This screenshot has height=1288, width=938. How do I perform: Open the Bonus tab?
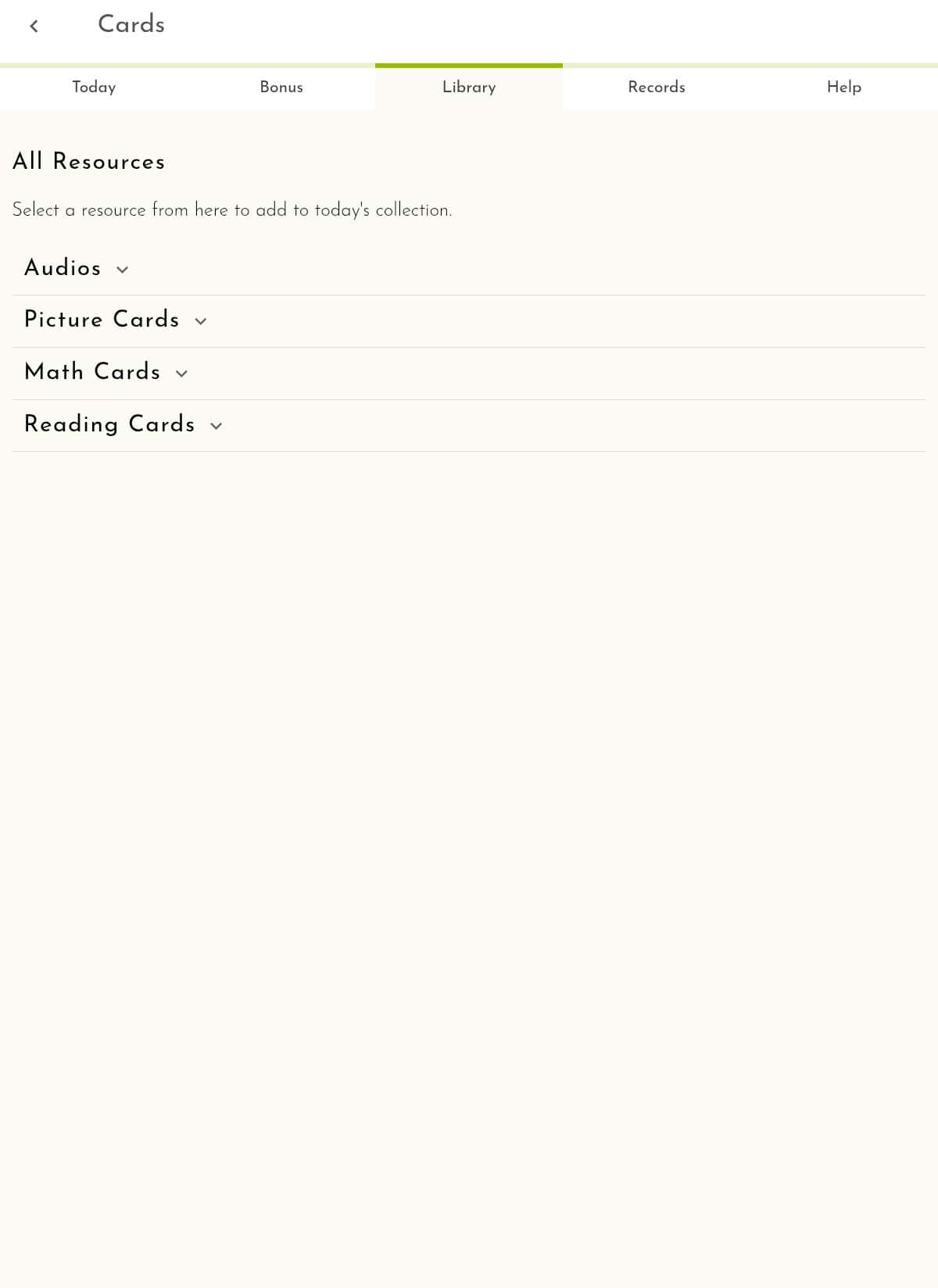coord(281,87)
